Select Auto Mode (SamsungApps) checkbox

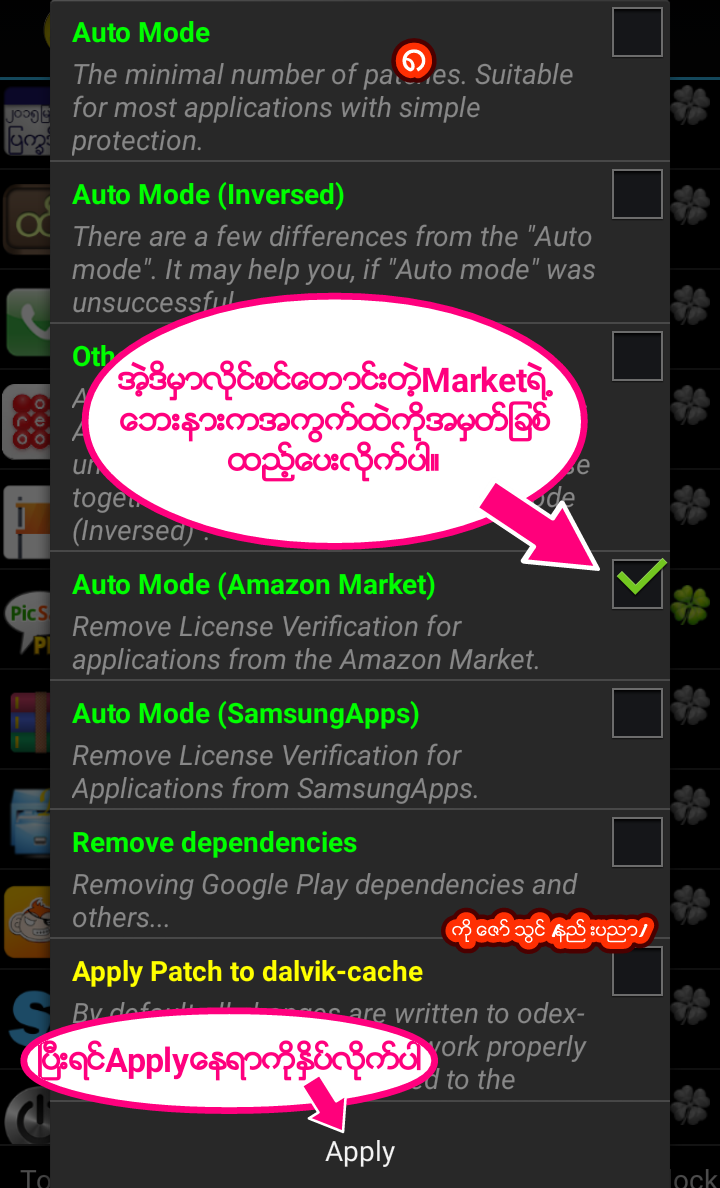[x=637, y=712]
